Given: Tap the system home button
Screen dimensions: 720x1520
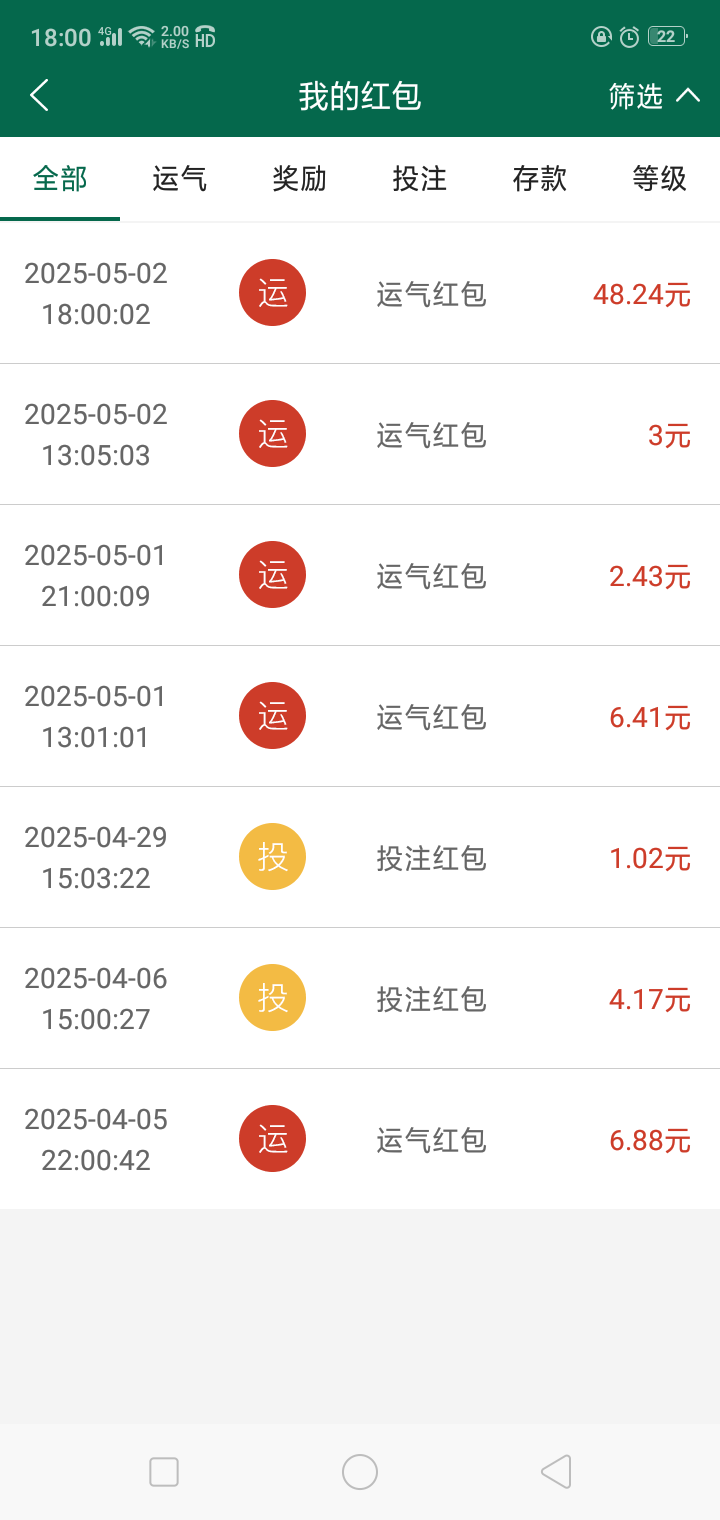Looking at the screenshot, I should coord(360,1472).
